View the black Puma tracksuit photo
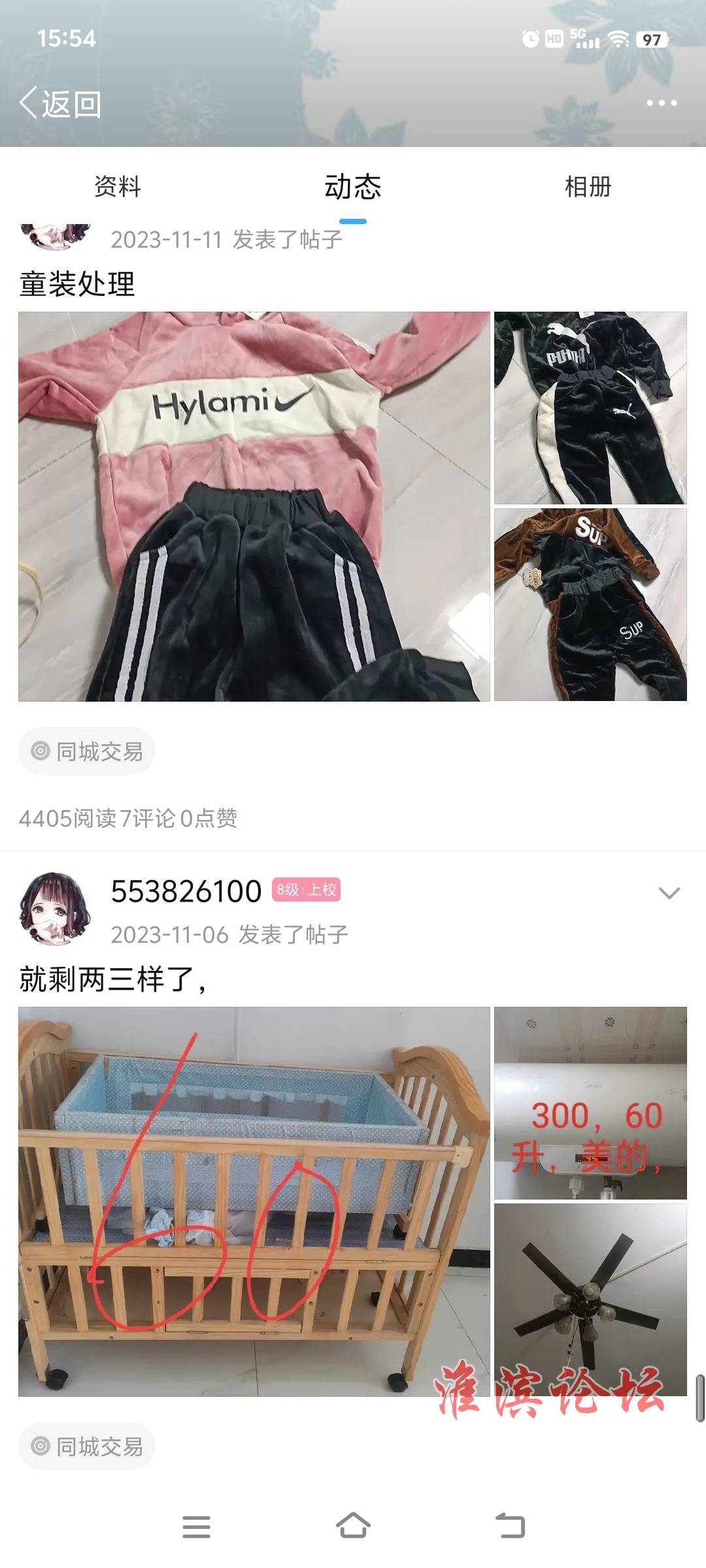Screen dimensions: 706x1568 [x=590, y=408]
